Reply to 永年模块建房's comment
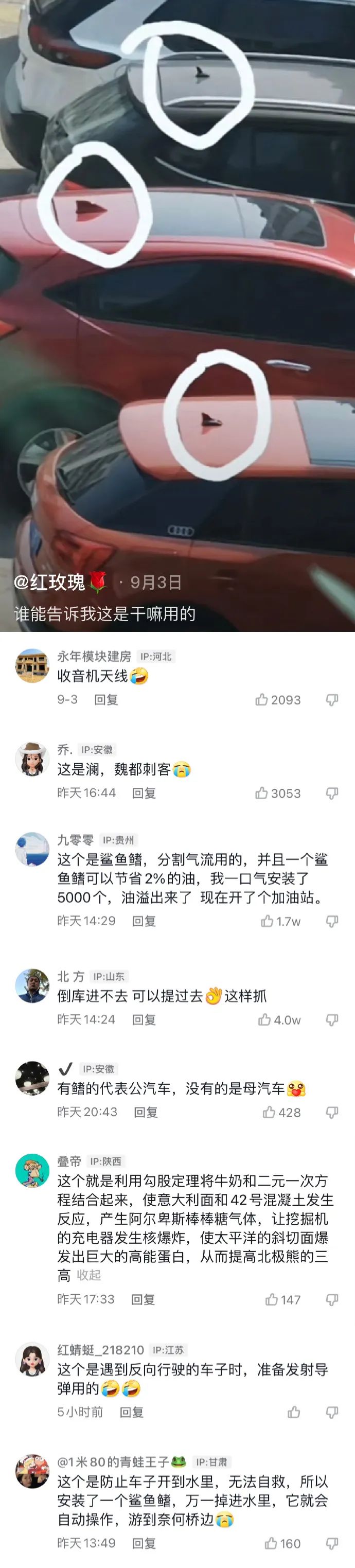The image size is (355, 1568). [106, 700]
